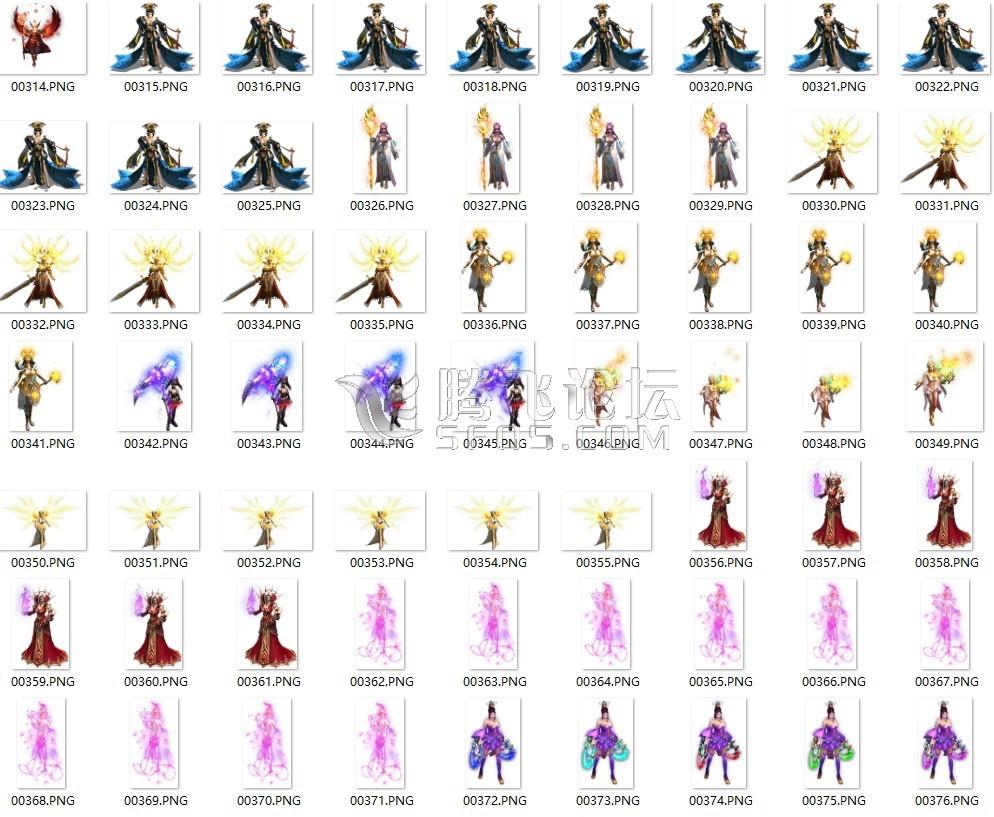Open file 00314.PNG
This screenshot has height=817, width=994.
point(43,40)
